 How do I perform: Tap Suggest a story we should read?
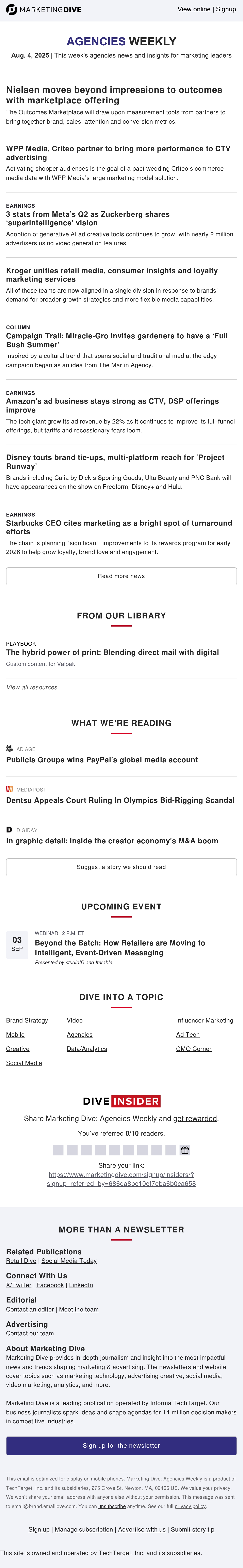(x=121, y=867)
